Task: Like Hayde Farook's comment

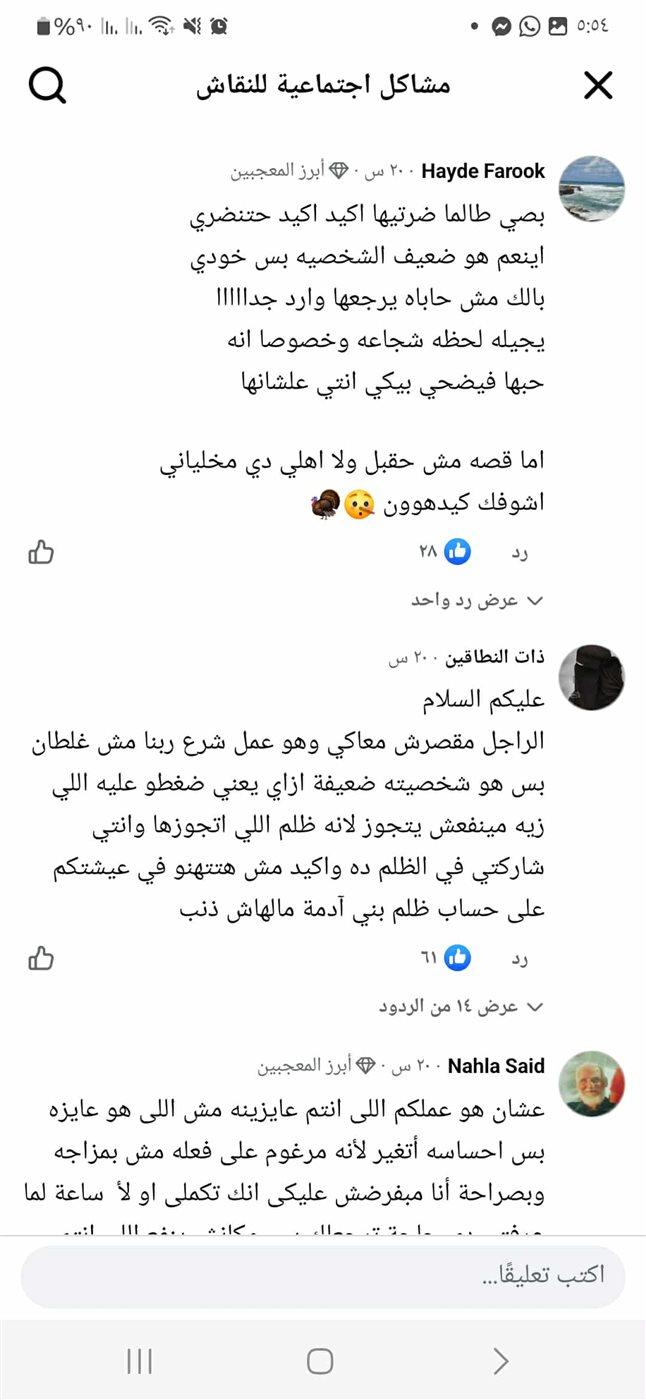Action: pos(41,551)
